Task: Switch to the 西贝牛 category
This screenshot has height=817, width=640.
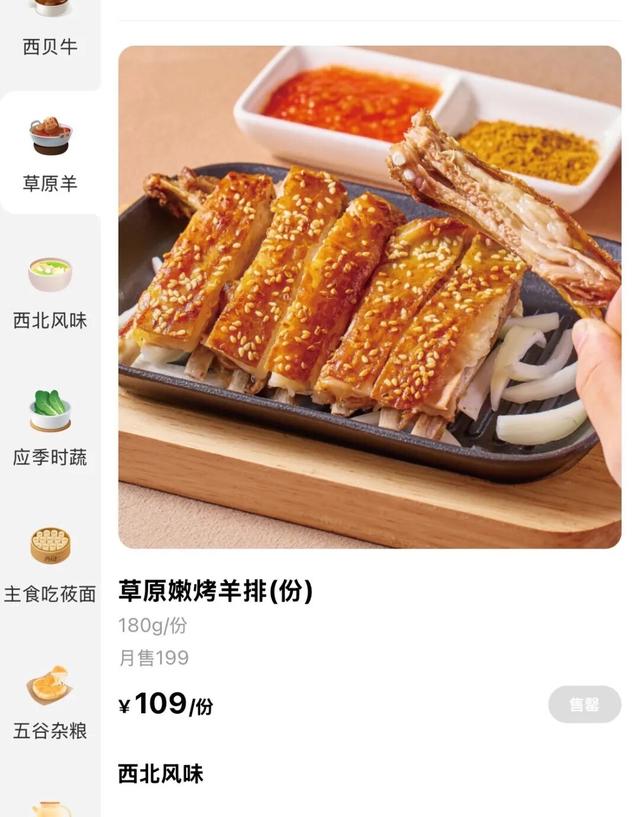Action: 50,30
